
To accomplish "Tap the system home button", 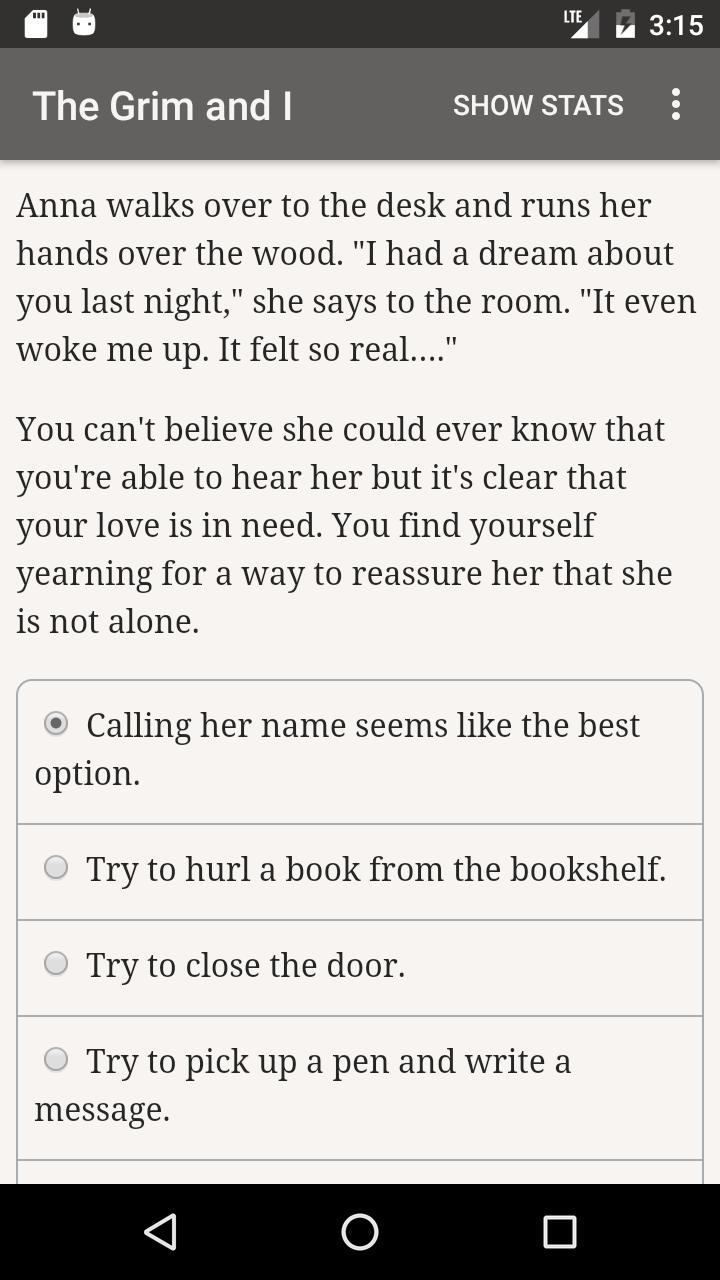I will tap(360, 1232).
